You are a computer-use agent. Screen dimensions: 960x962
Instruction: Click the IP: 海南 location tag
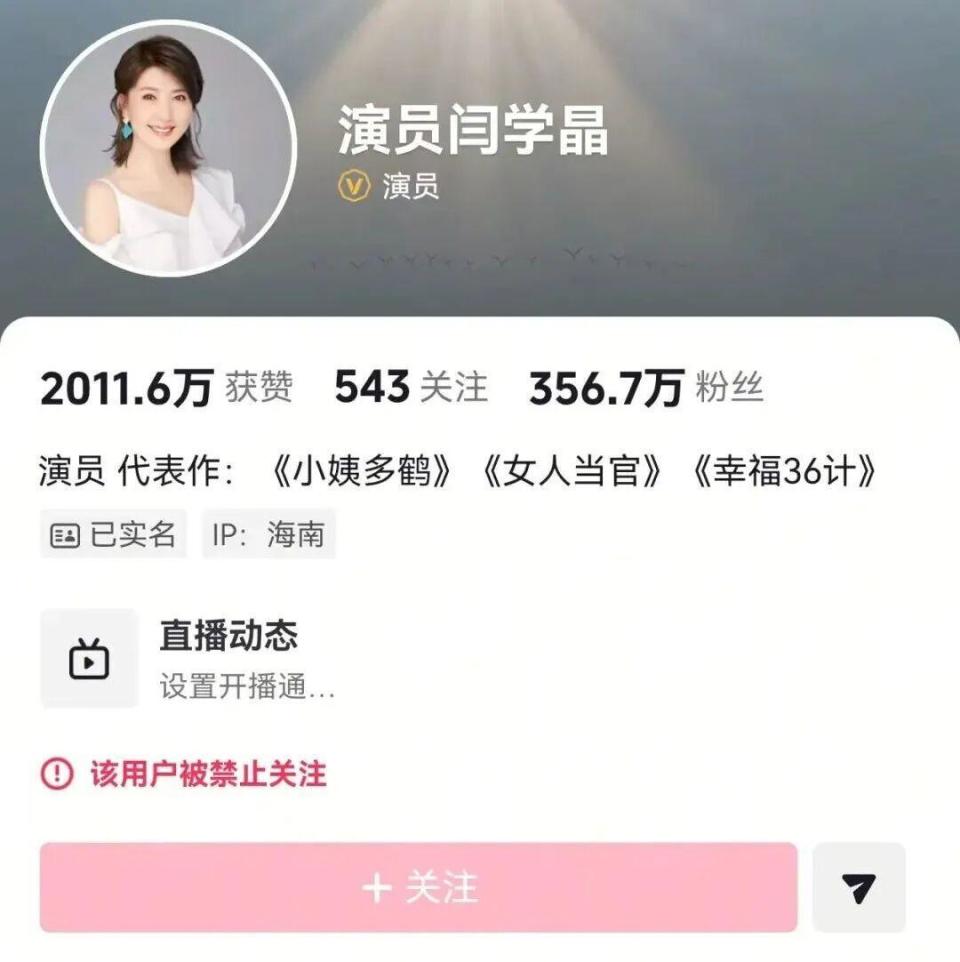coord(268,534)
